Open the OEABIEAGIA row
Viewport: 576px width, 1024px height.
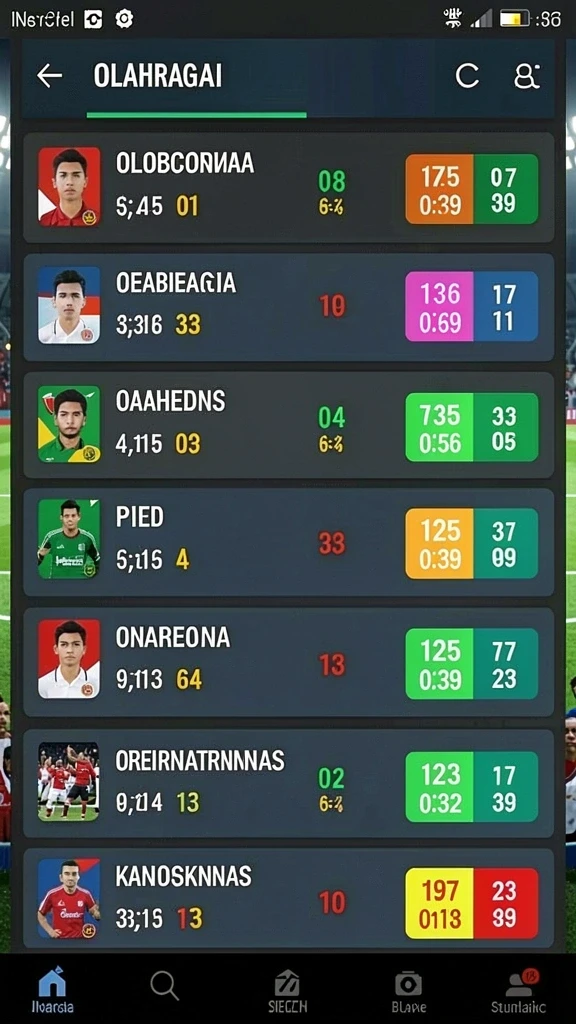click(x=289, y=307)
